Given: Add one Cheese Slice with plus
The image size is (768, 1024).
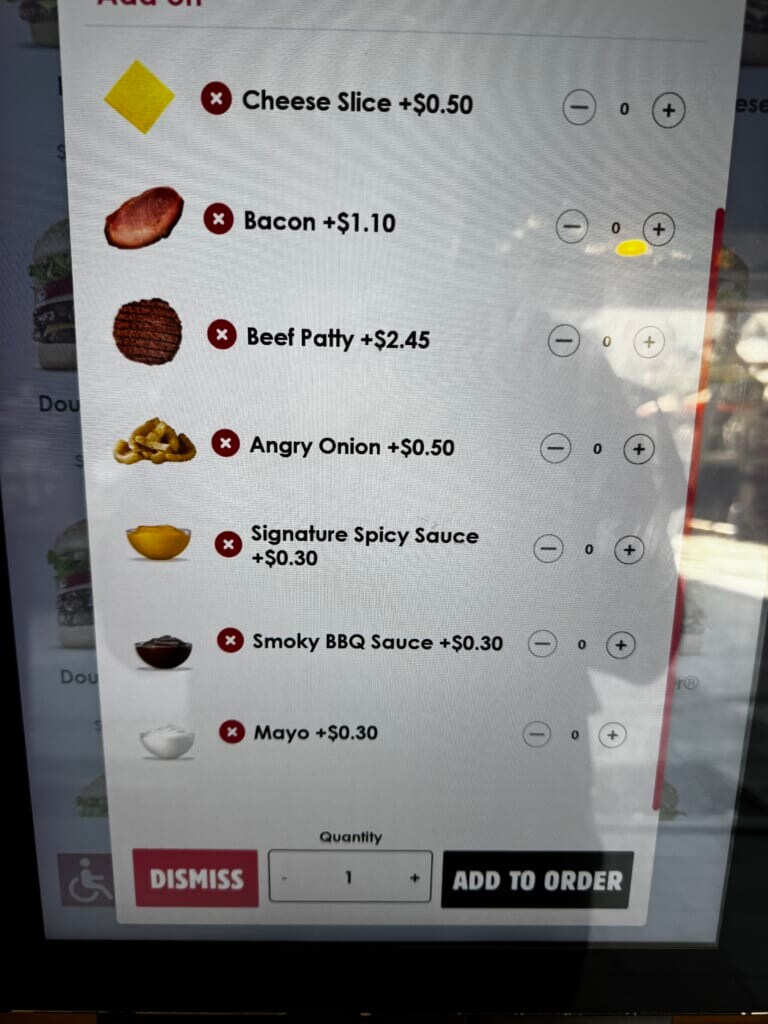Looking at the screenshot, I should point(669,110).
